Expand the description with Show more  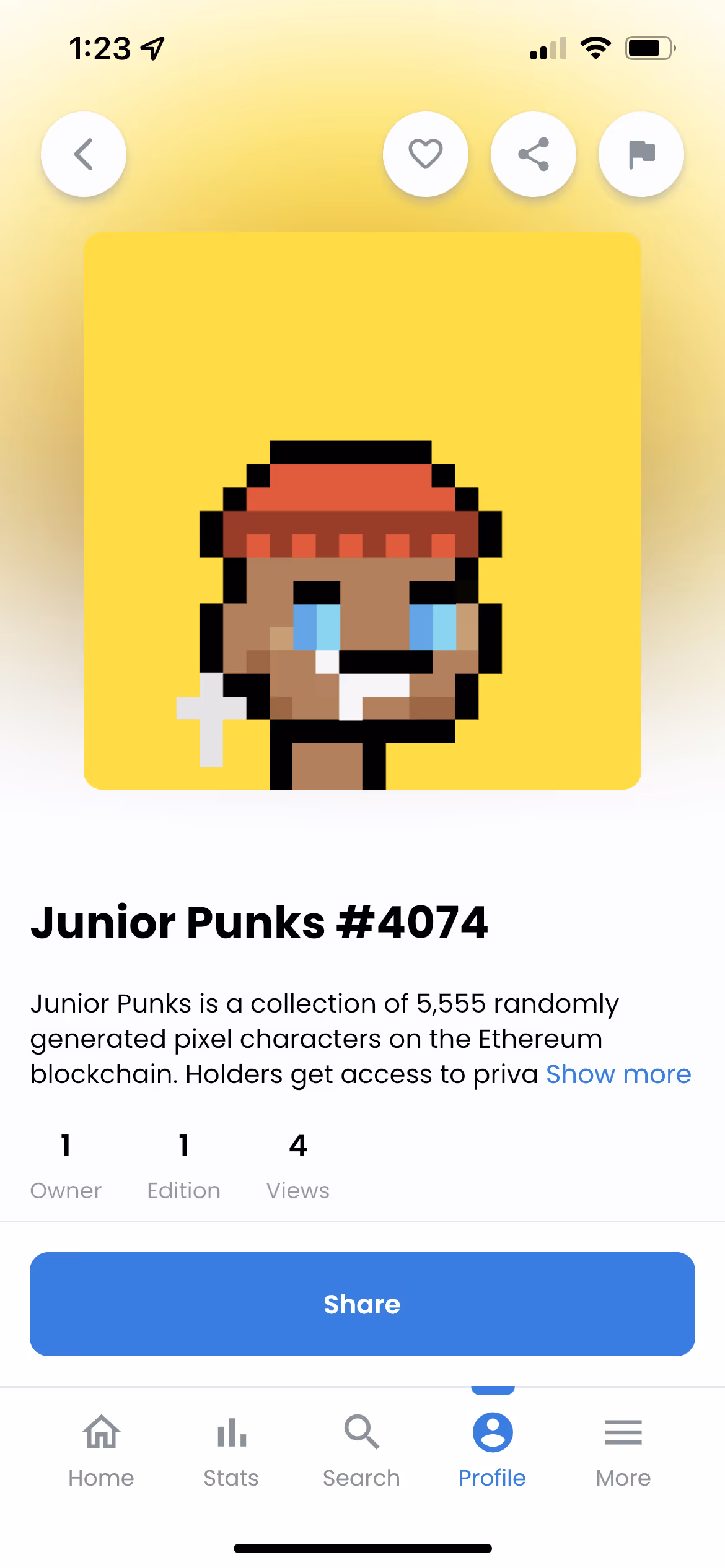tap(618, 1074)
